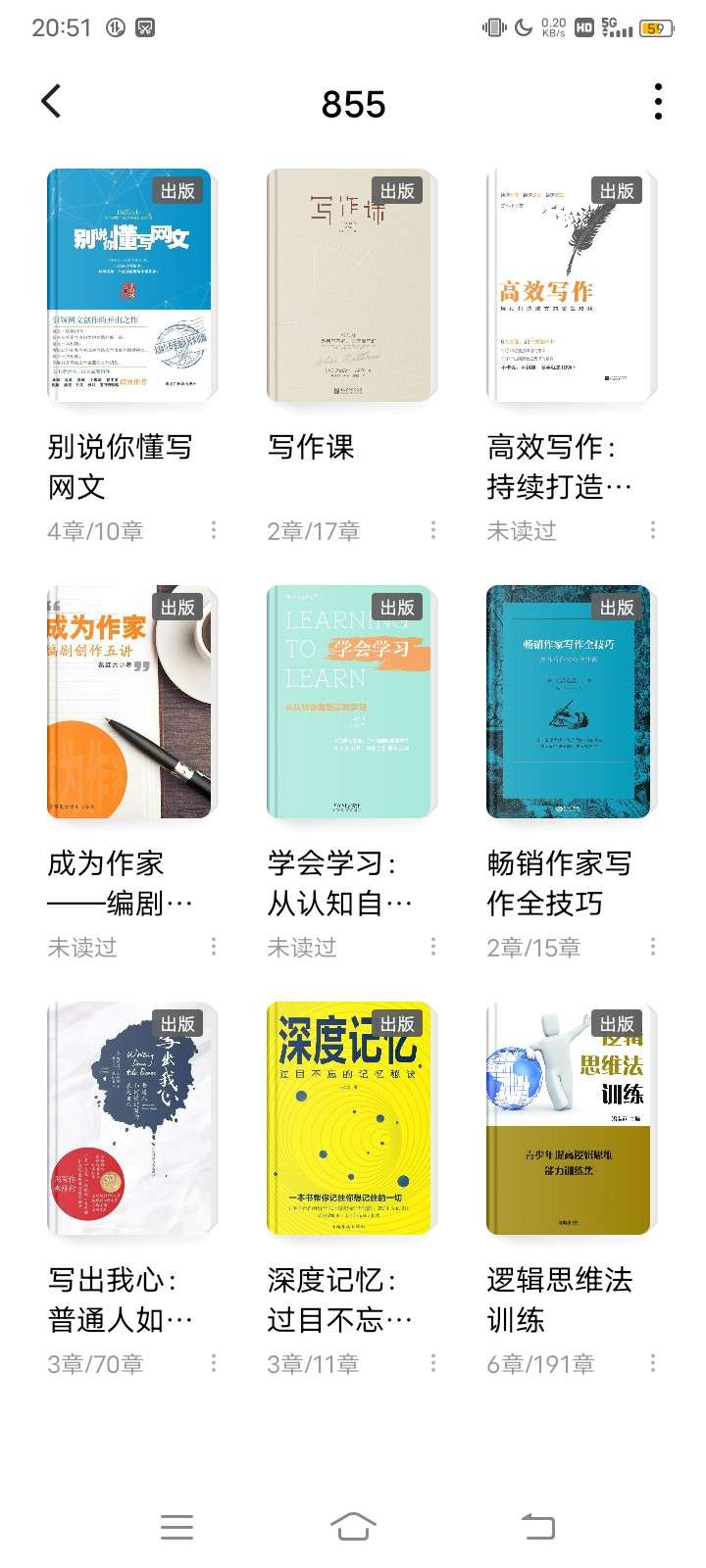Show more options for 高效写作
Viewport: 706px width, 1568px height.
(653, 530)
